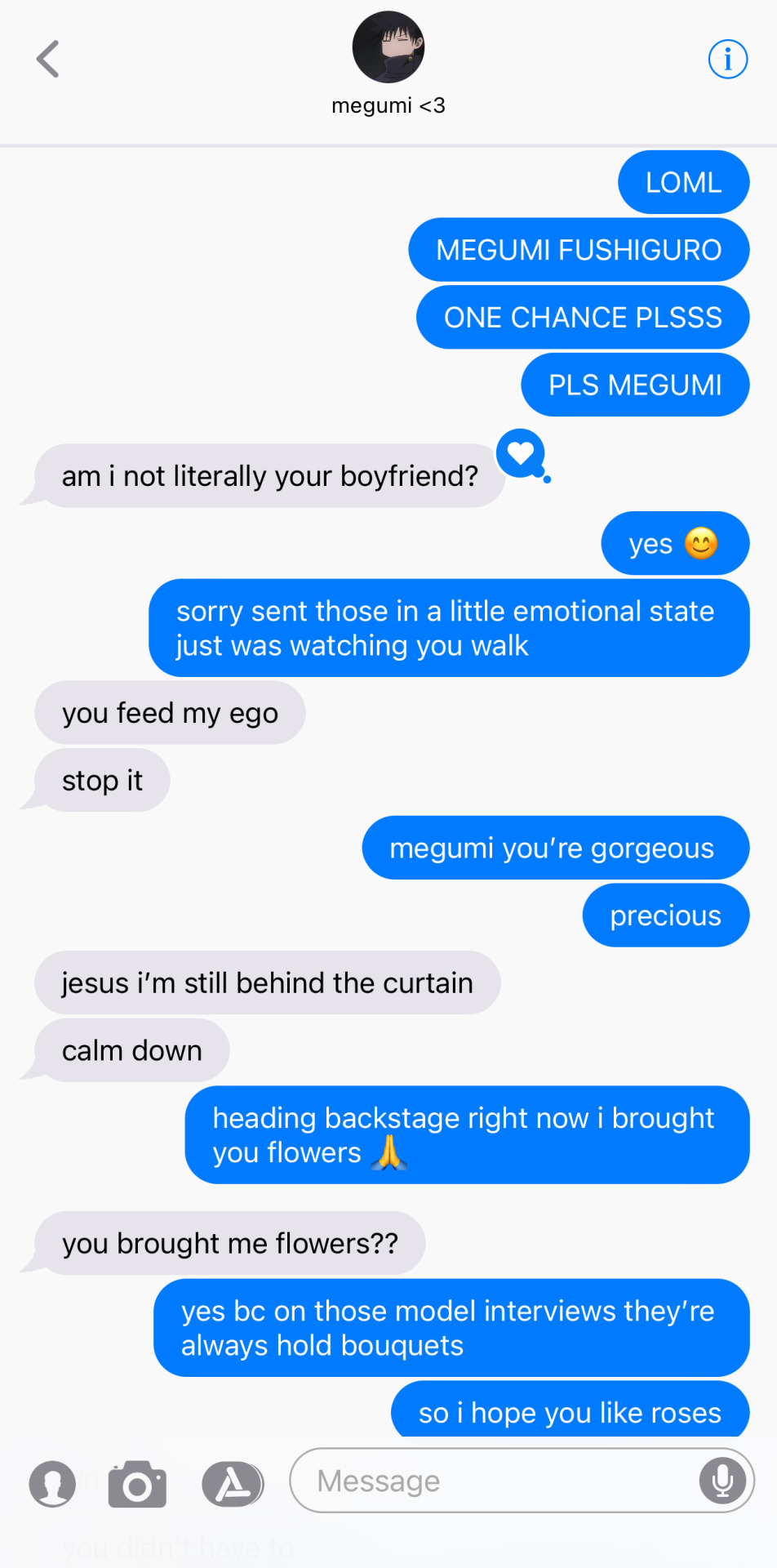Open conversation info details
The height and width of the screenshot is (1568, 777).
coord(727,59)
